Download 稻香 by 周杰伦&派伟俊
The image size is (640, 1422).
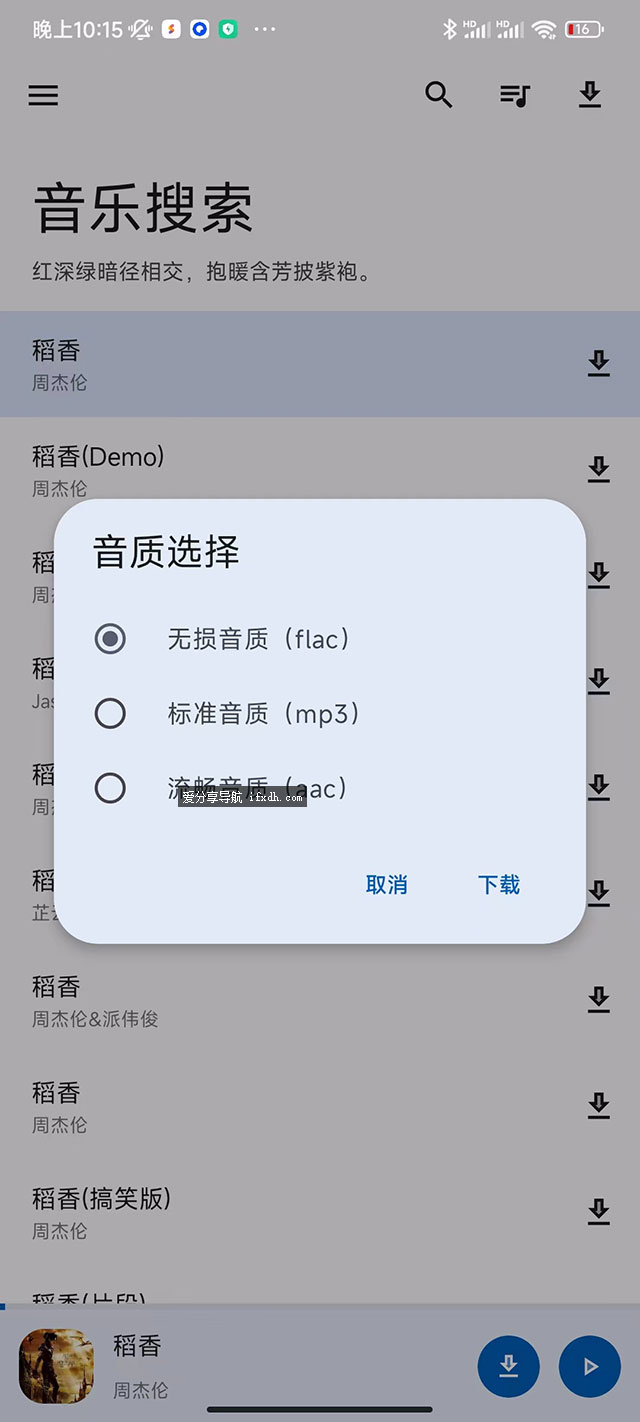click(x=598, y=999)
